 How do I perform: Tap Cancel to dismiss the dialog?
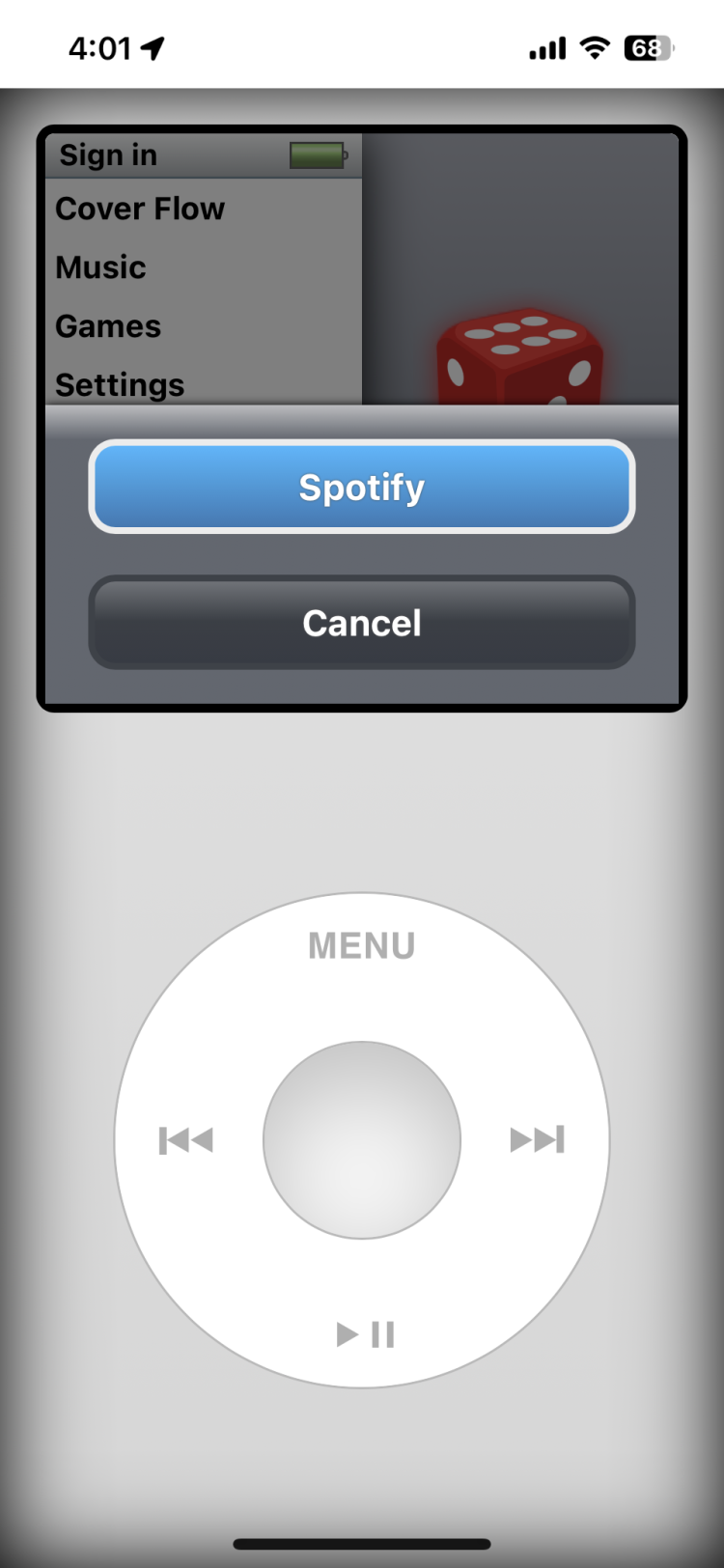coord(362,624)
